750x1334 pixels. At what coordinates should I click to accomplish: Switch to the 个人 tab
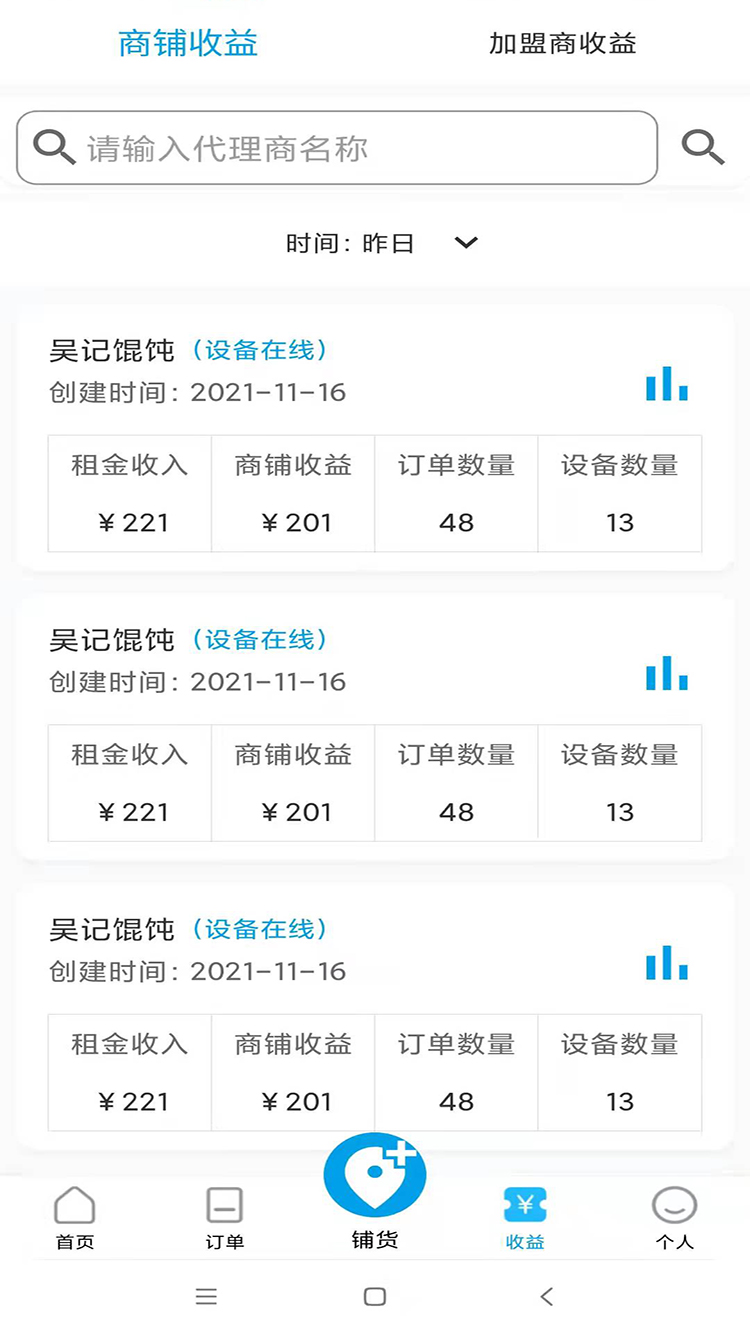coord(674,1217)
